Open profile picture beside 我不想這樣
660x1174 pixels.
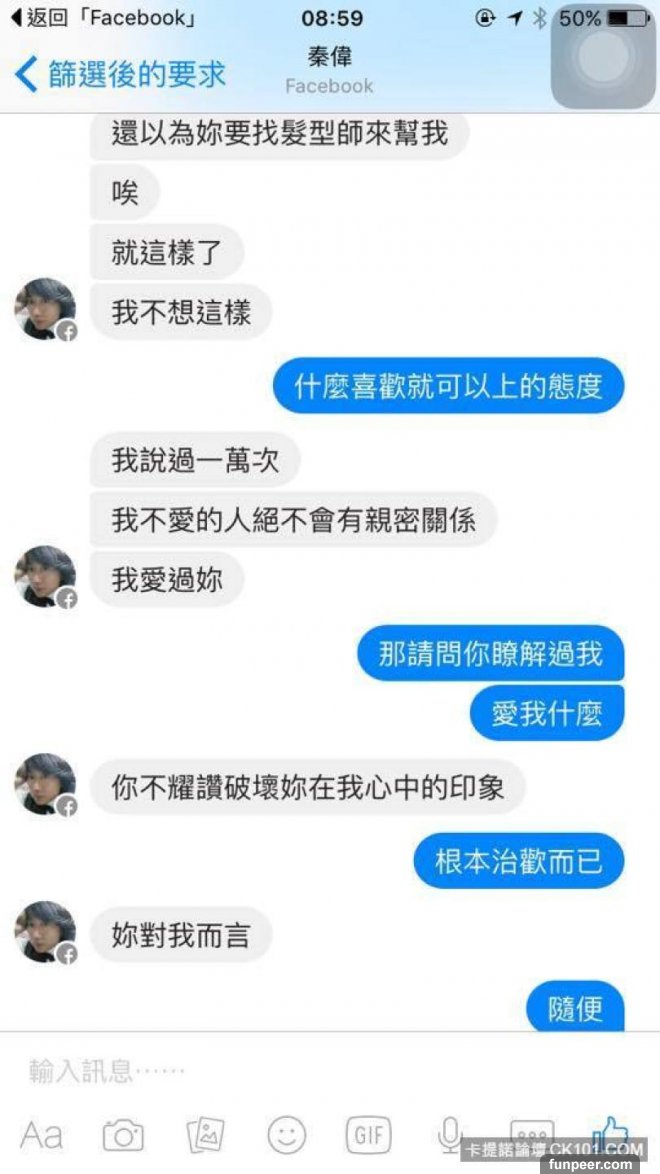point(45,309)
